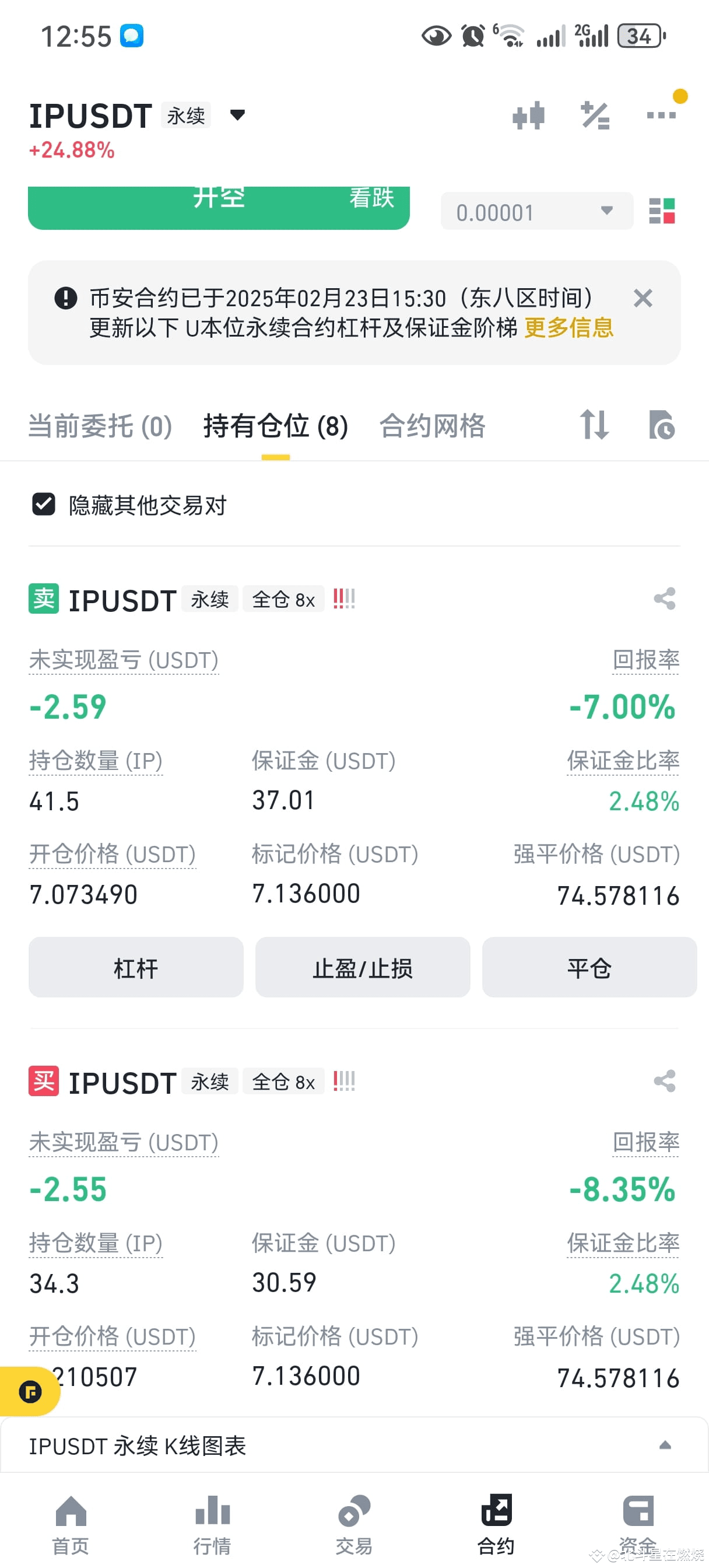Open the order history document icon

(x=664, y=426)
